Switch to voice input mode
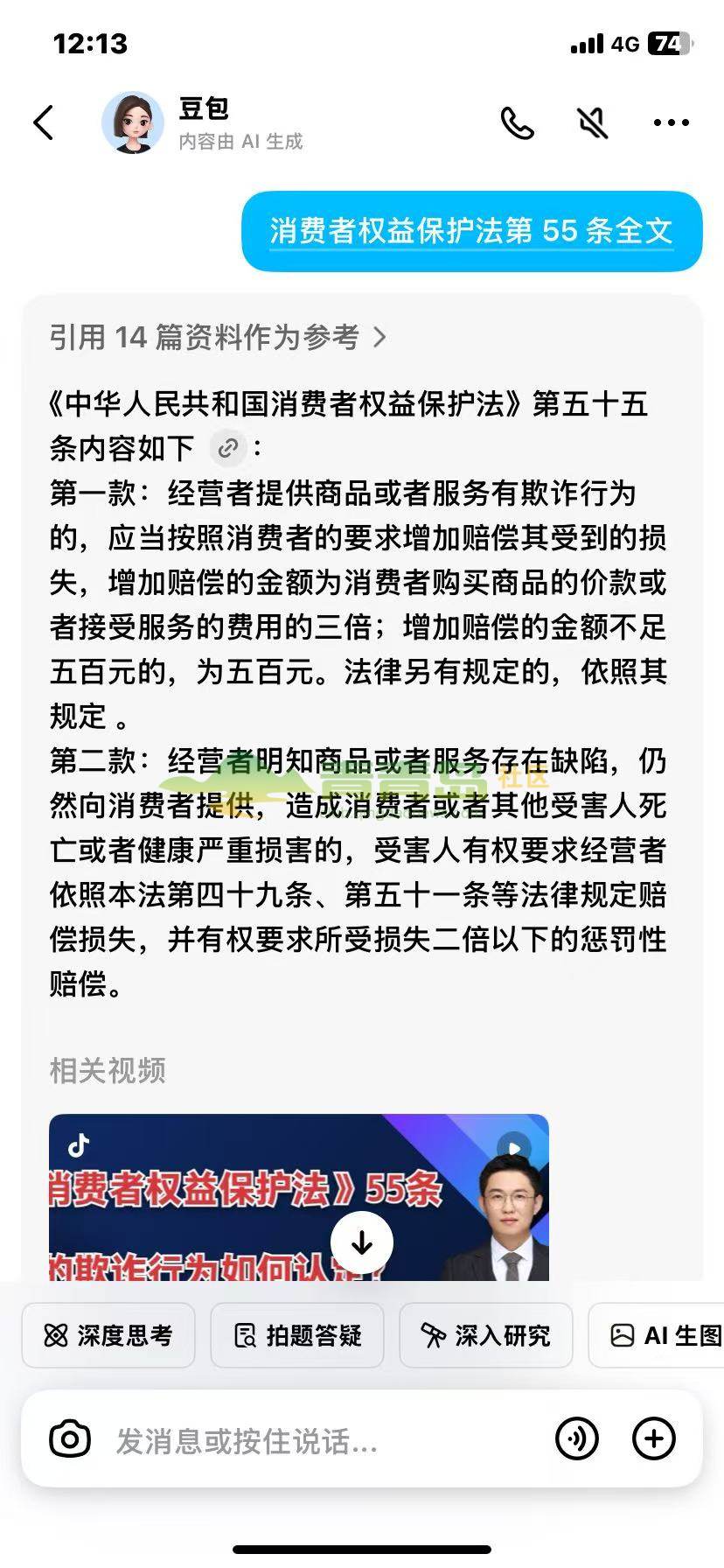Viewport: 724px width, 1568px height. pos(577,1438)
